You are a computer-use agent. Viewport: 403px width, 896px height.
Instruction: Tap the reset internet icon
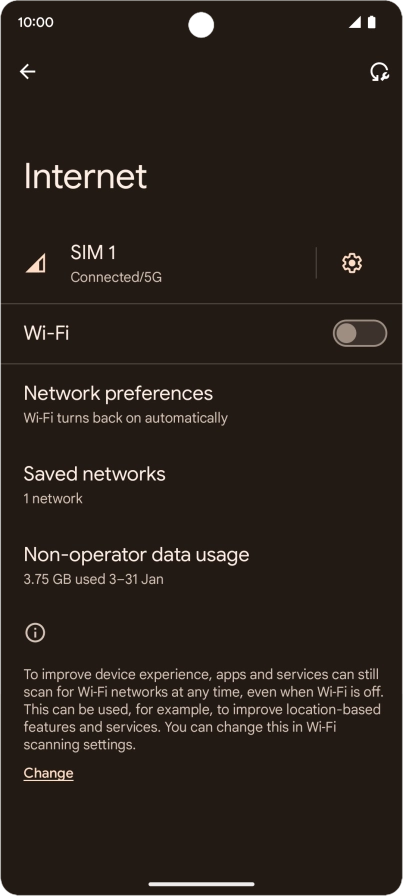tap(379, 72)
